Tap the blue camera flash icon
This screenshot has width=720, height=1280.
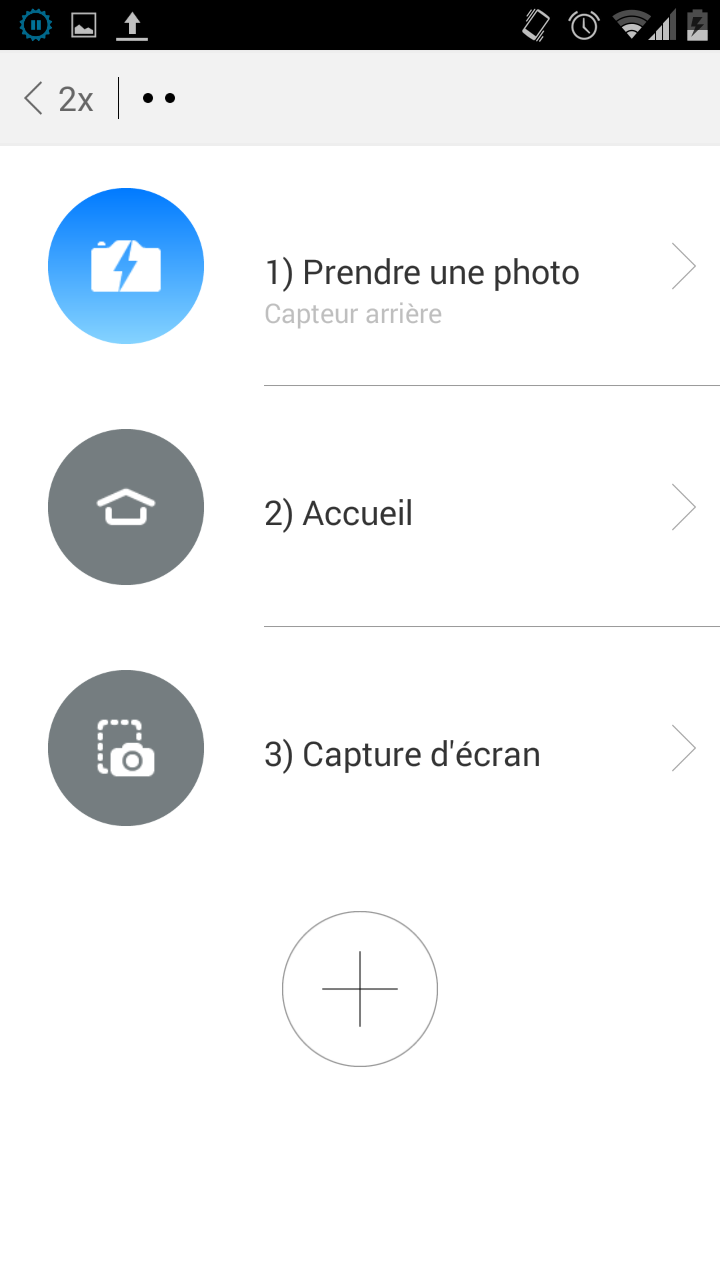click(126, 266)
